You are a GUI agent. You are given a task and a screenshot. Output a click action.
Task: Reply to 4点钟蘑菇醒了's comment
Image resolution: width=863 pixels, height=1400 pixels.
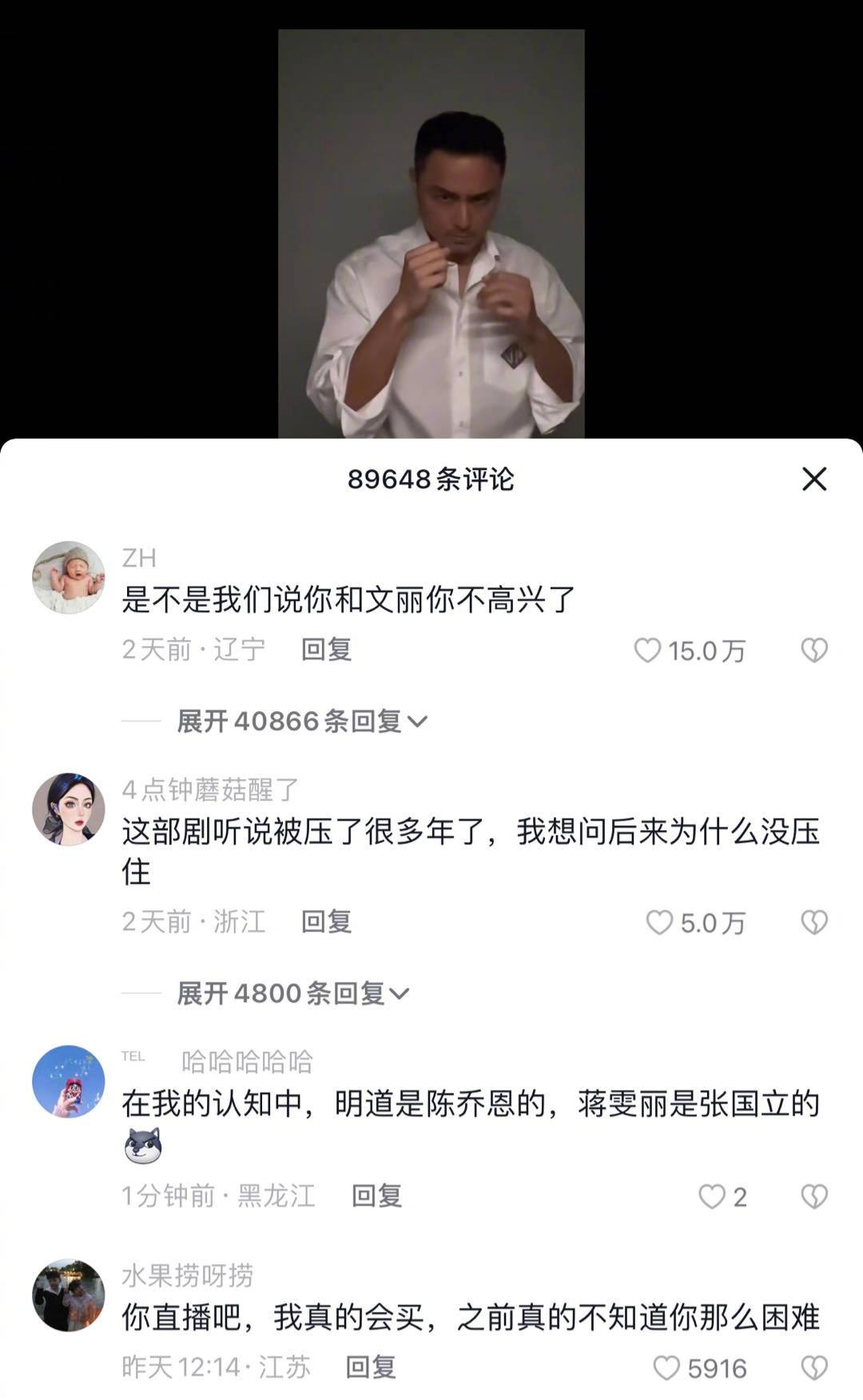point(326,922)
